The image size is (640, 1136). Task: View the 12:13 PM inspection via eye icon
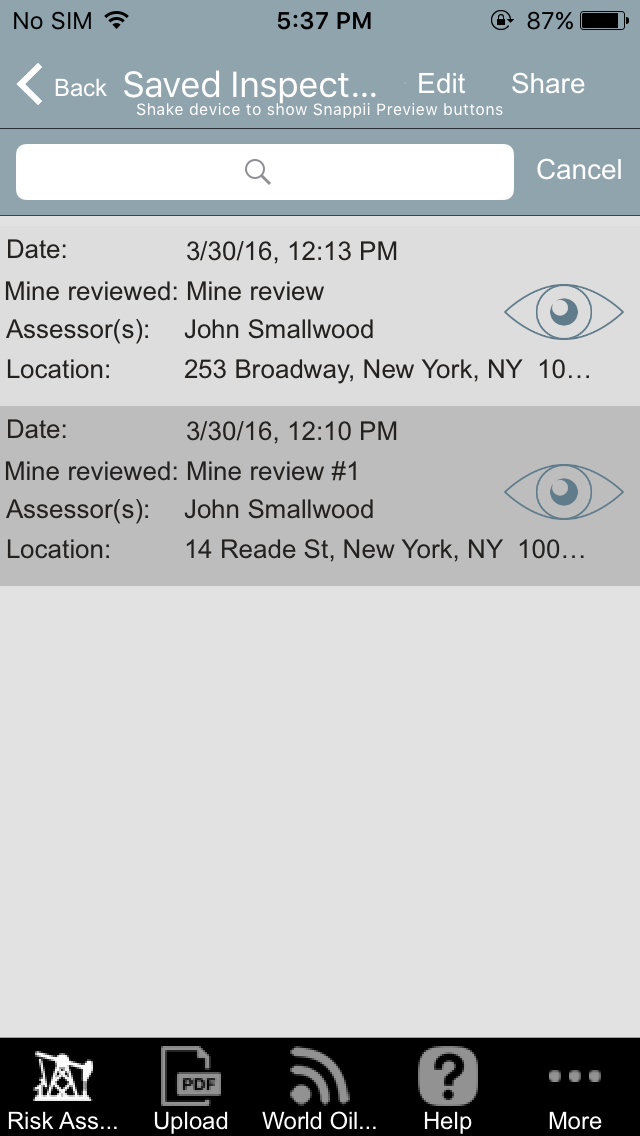563,312
